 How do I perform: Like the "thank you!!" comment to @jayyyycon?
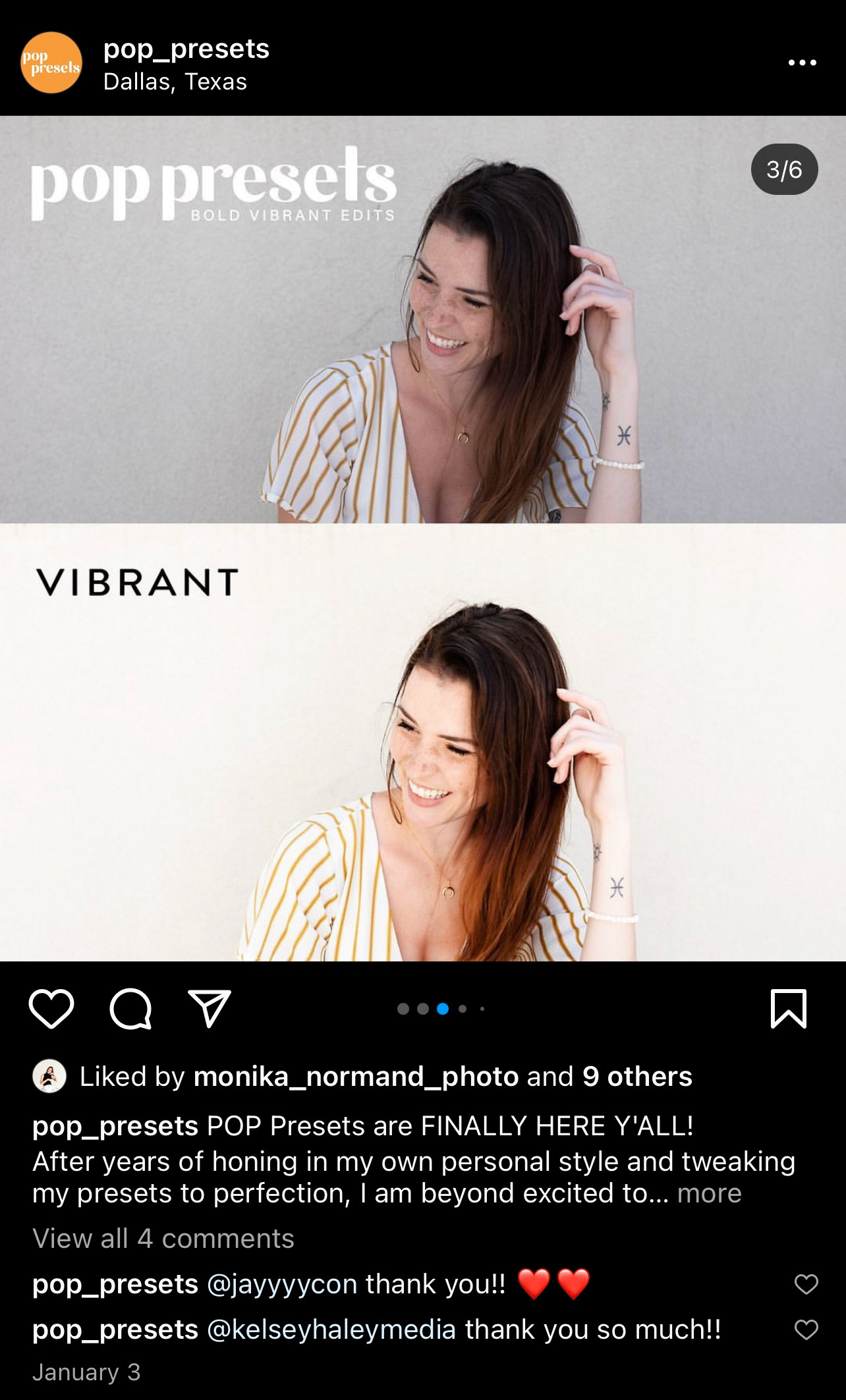[x=806, y=1284]
